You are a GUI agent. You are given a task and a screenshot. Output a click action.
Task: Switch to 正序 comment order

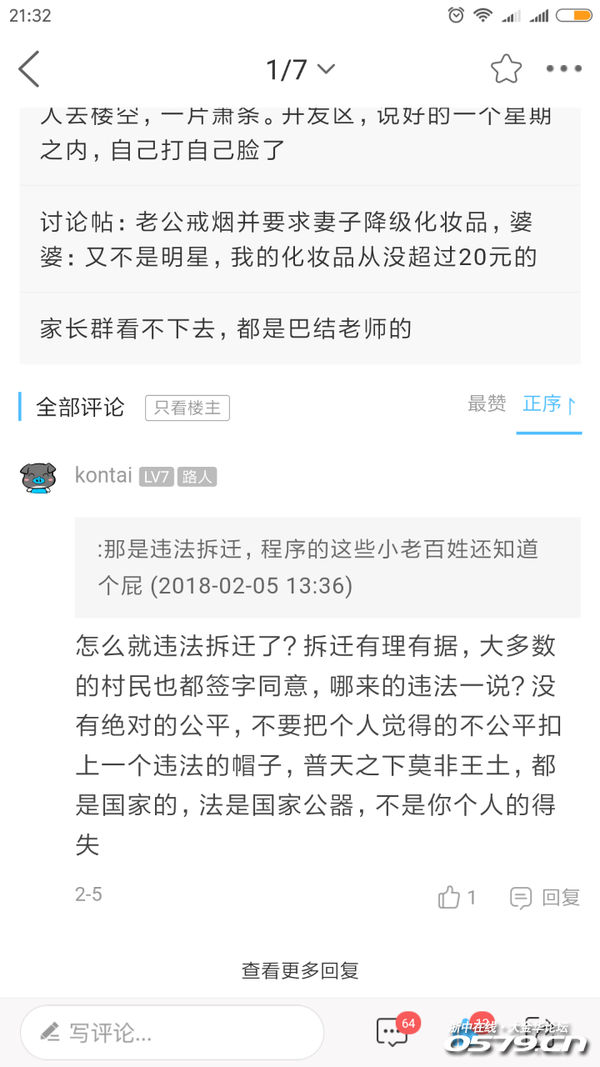coord(549,404)
